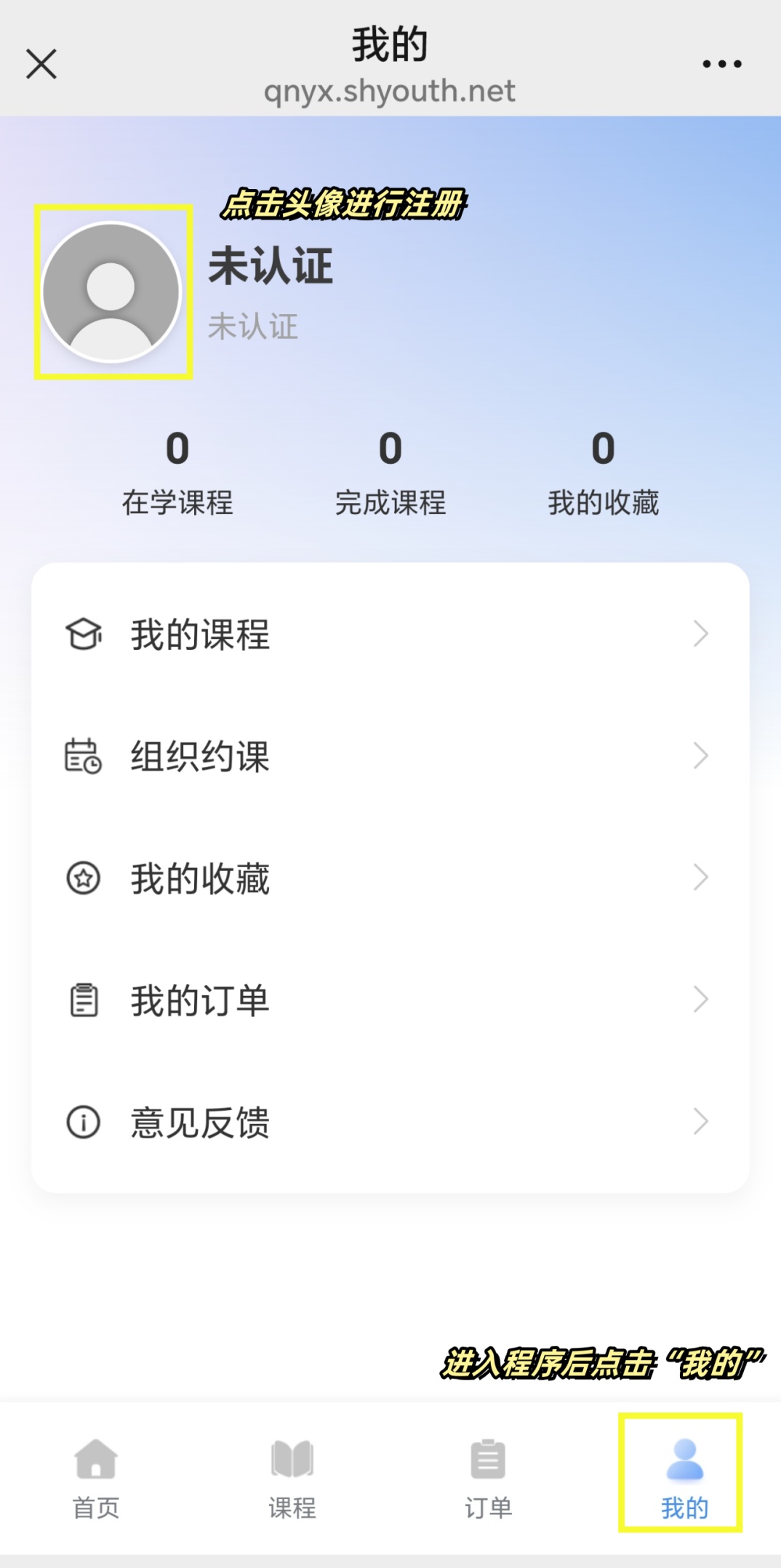This screenshot has width=781, height=1568.
Task: Open the 我的课程 row
Action: coord(390,634)
